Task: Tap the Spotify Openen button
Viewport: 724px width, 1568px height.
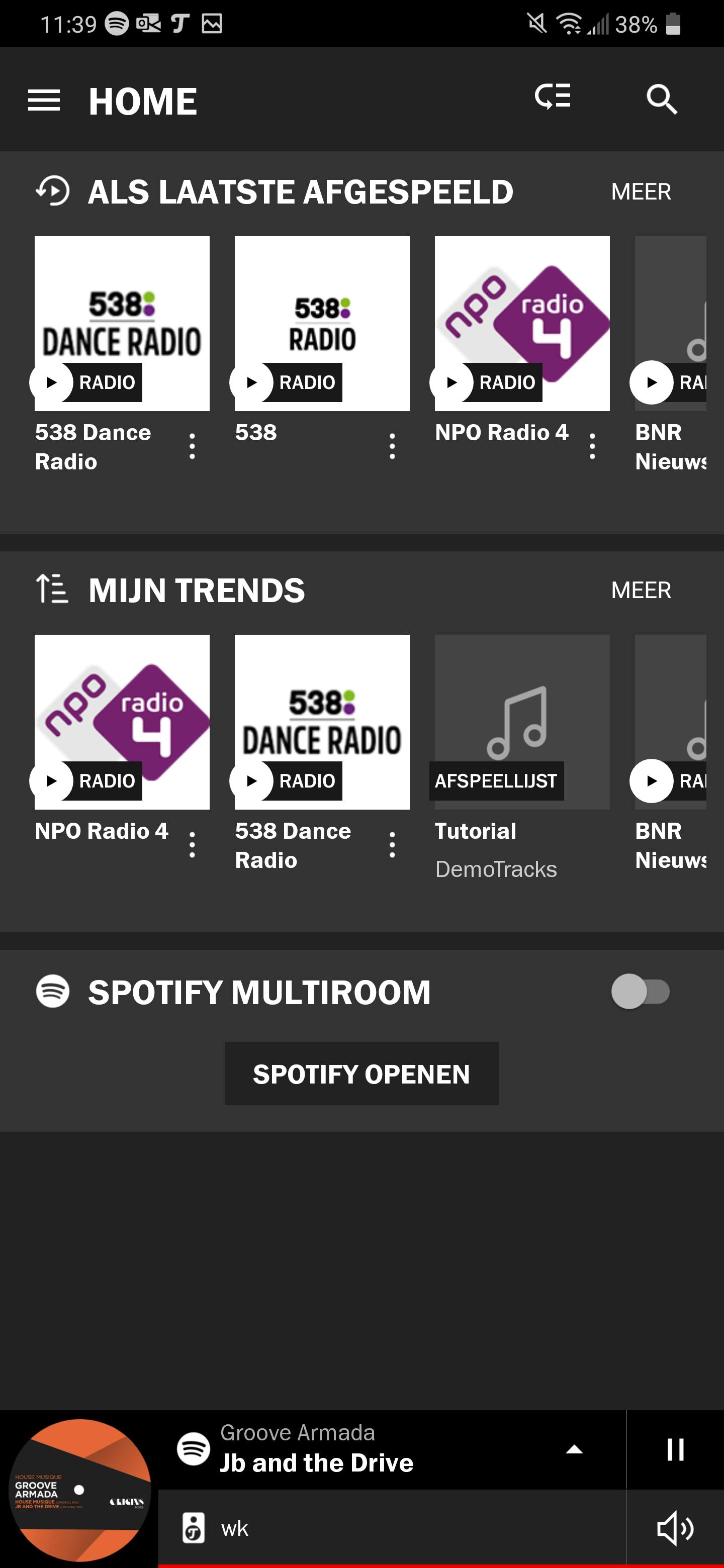Action: [361, 1074]
